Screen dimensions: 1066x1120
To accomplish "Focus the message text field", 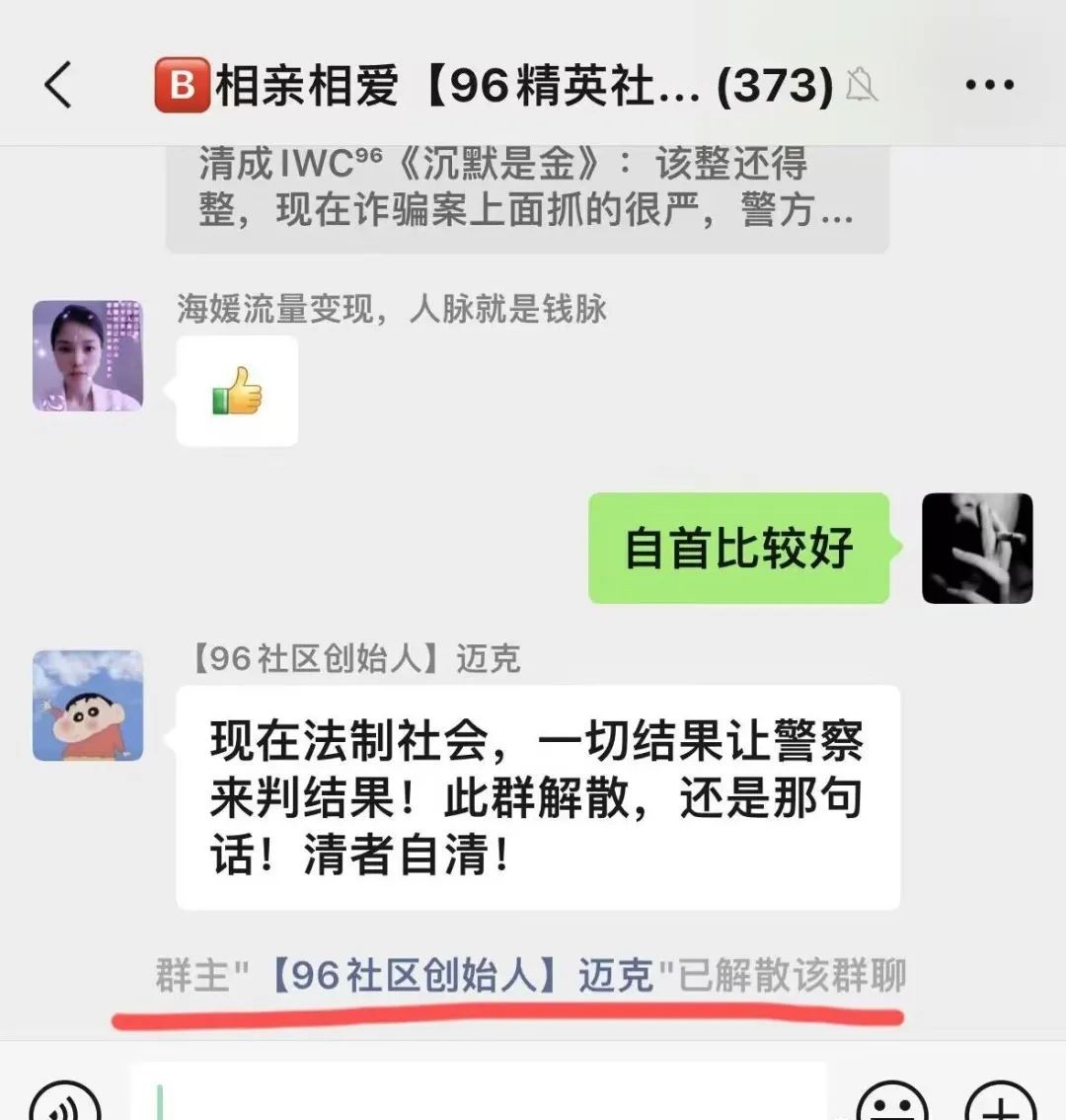I will (x=479, y=1097).
